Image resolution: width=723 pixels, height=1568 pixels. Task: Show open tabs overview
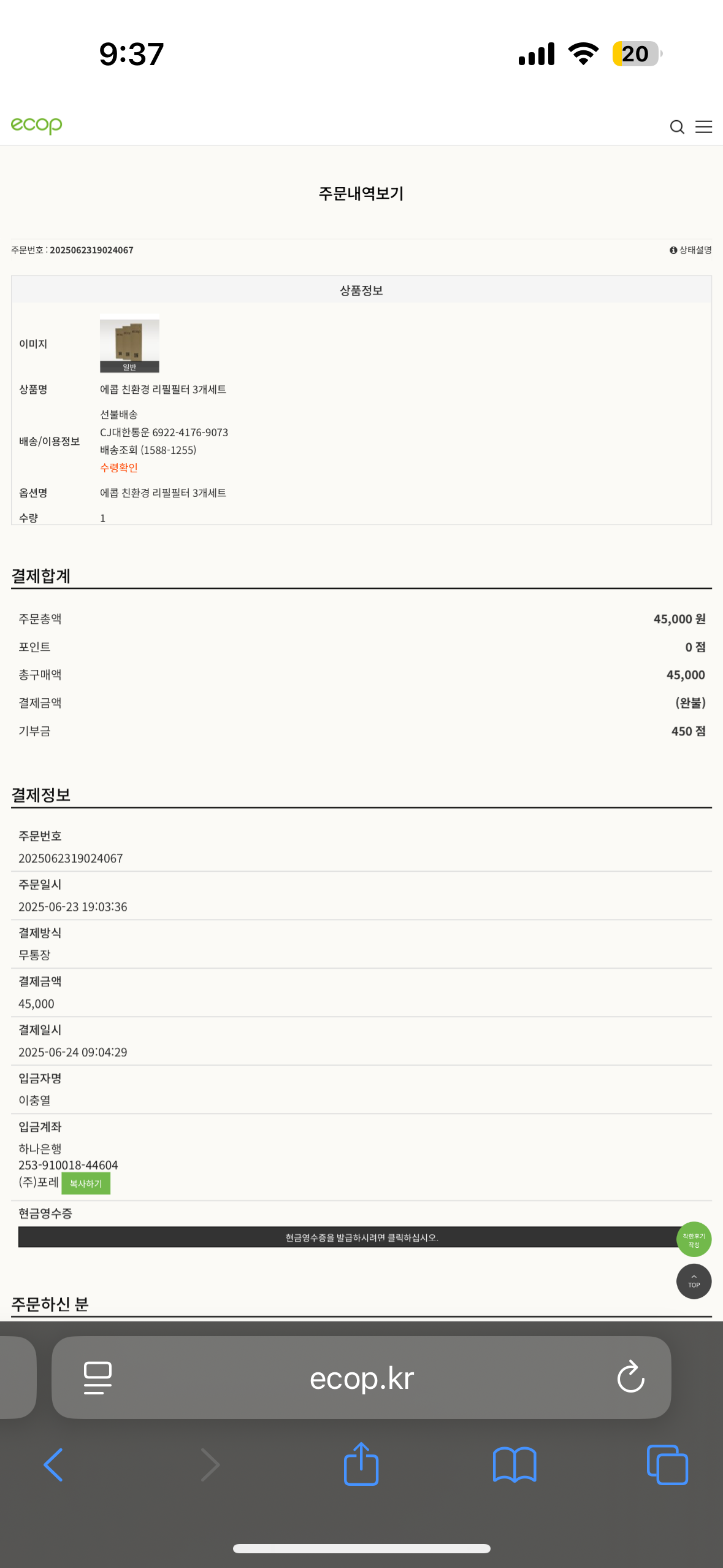coord(667,1464)
